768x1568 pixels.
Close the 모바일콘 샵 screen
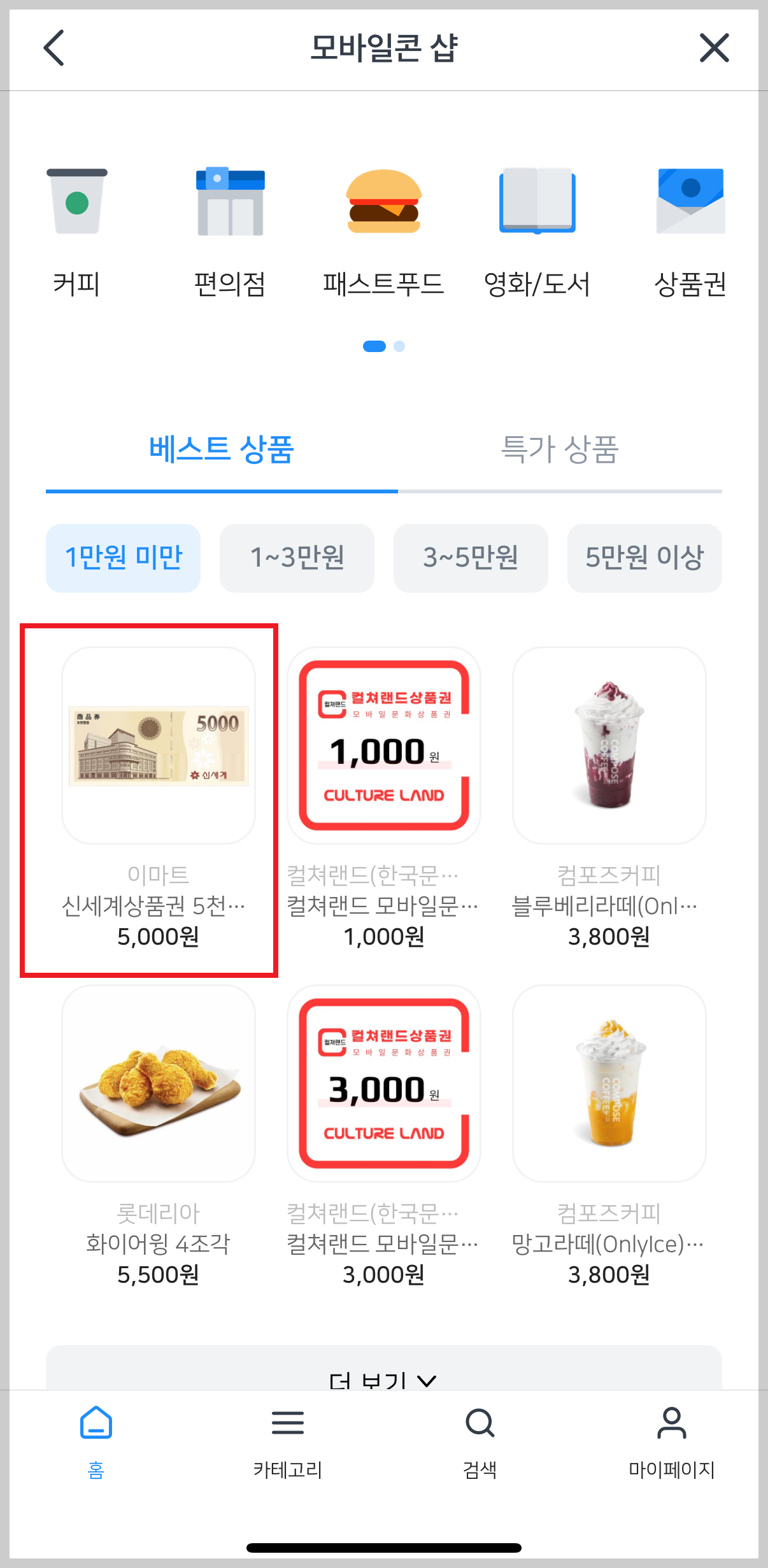pyautogui.click(x=714, y=48)
